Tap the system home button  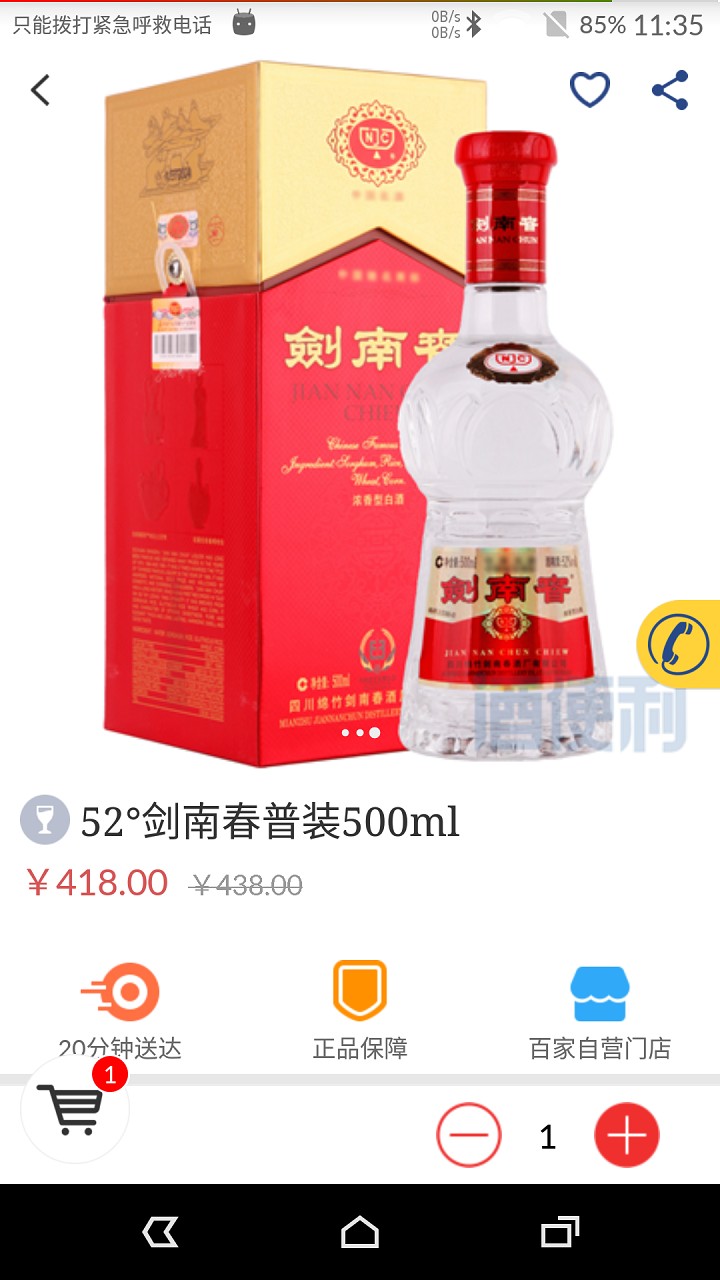360,1232
